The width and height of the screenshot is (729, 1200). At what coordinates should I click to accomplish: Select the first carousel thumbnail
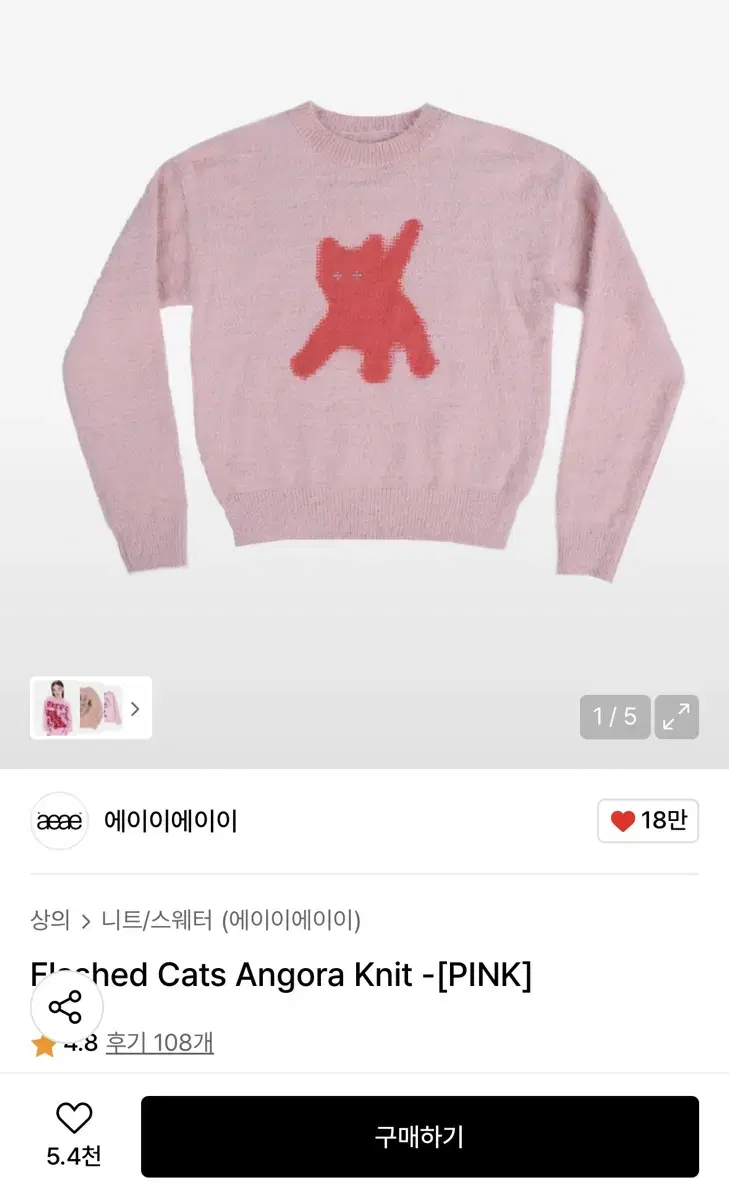tap(57, 708)
